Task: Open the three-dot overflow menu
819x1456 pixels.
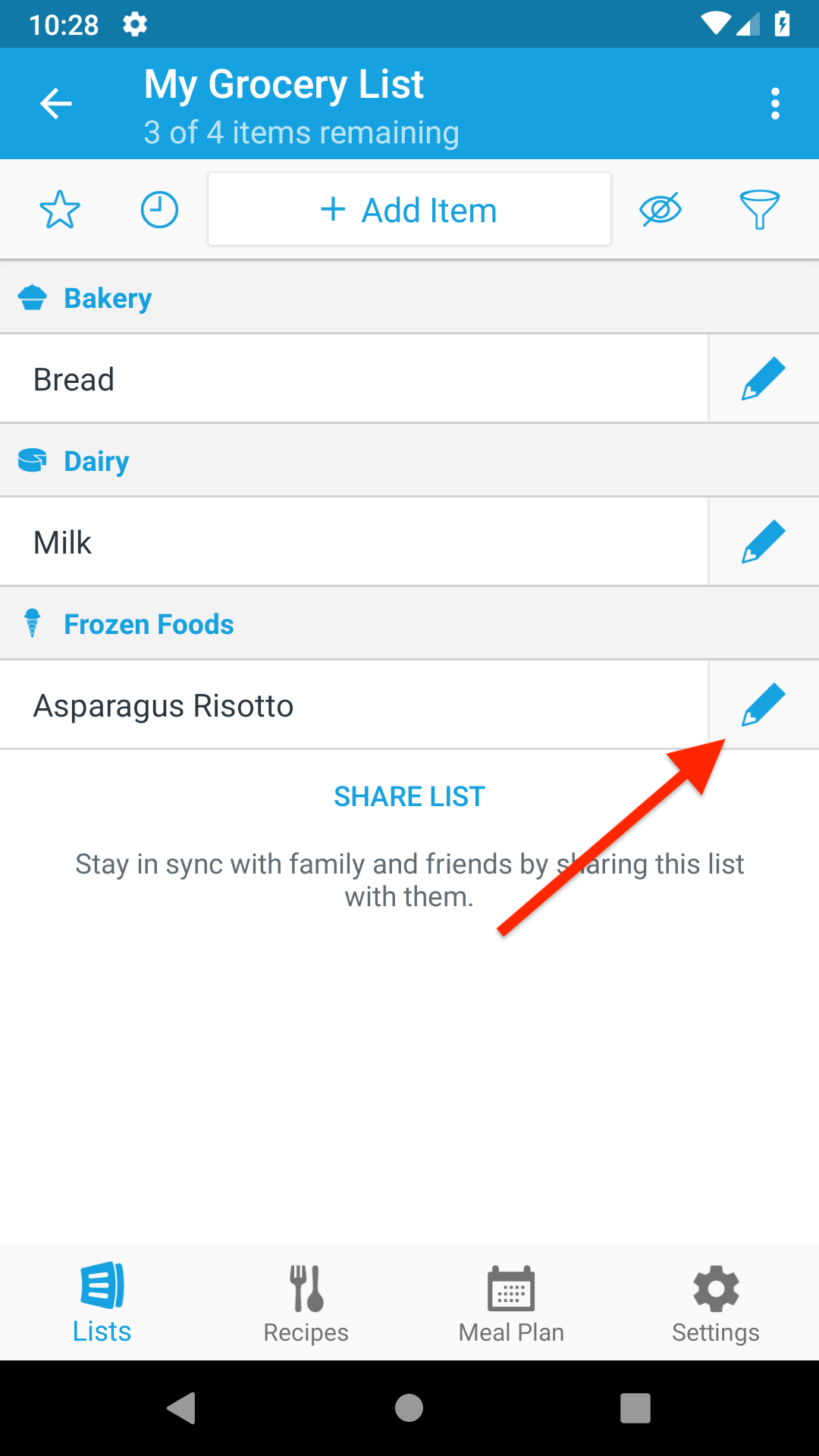Action: pos(775,104)
